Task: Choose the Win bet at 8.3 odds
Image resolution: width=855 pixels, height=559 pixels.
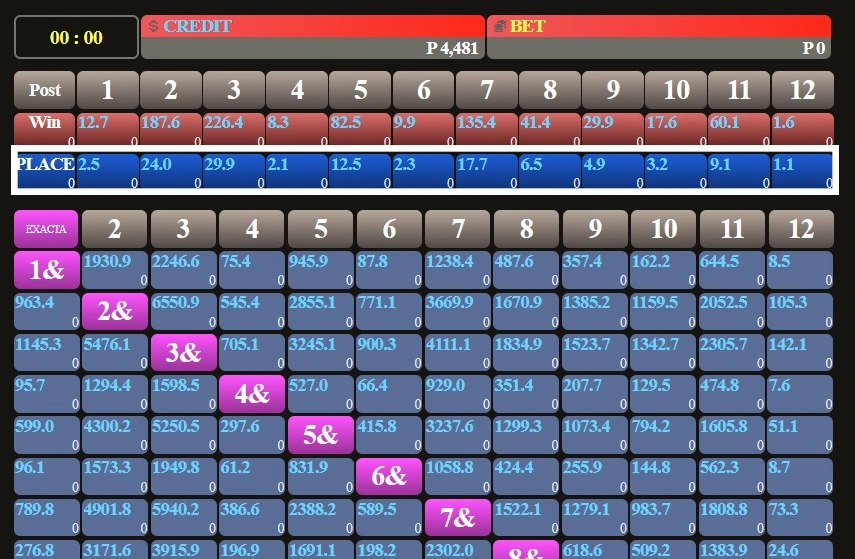Action: (297, 130)
